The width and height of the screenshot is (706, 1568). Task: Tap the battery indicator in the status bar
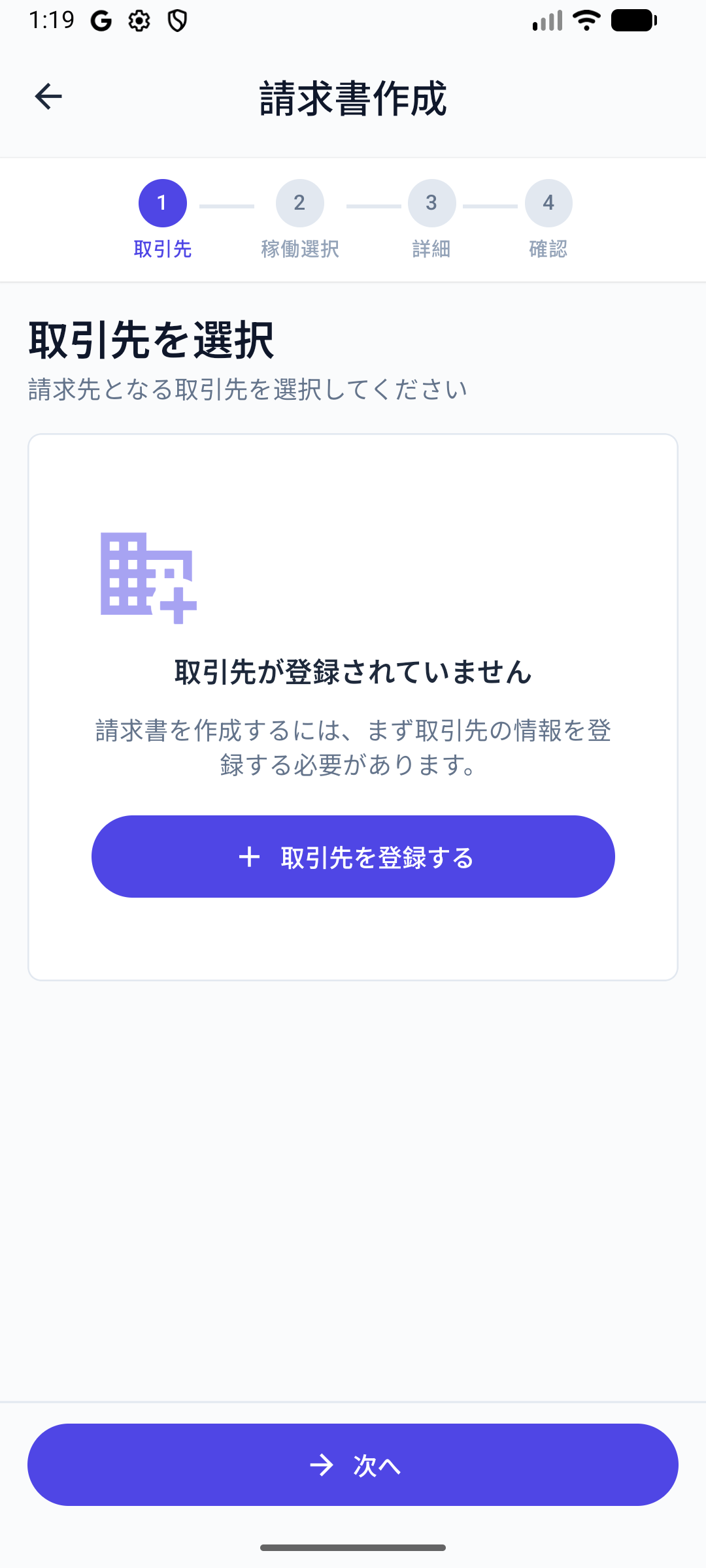coord(632,20)
